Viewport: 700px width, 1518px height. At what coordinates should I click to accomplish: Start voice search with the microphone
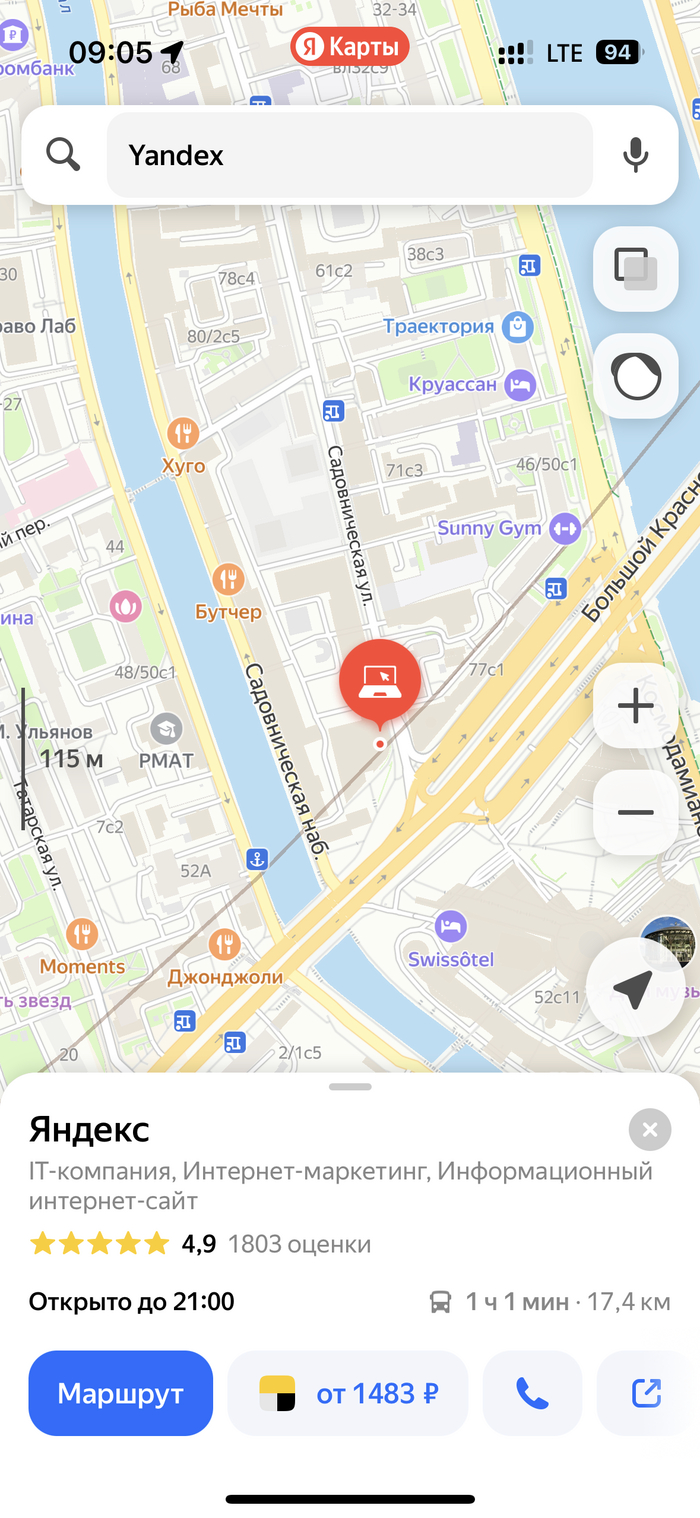pyautogui.click(x=635, y=155)
